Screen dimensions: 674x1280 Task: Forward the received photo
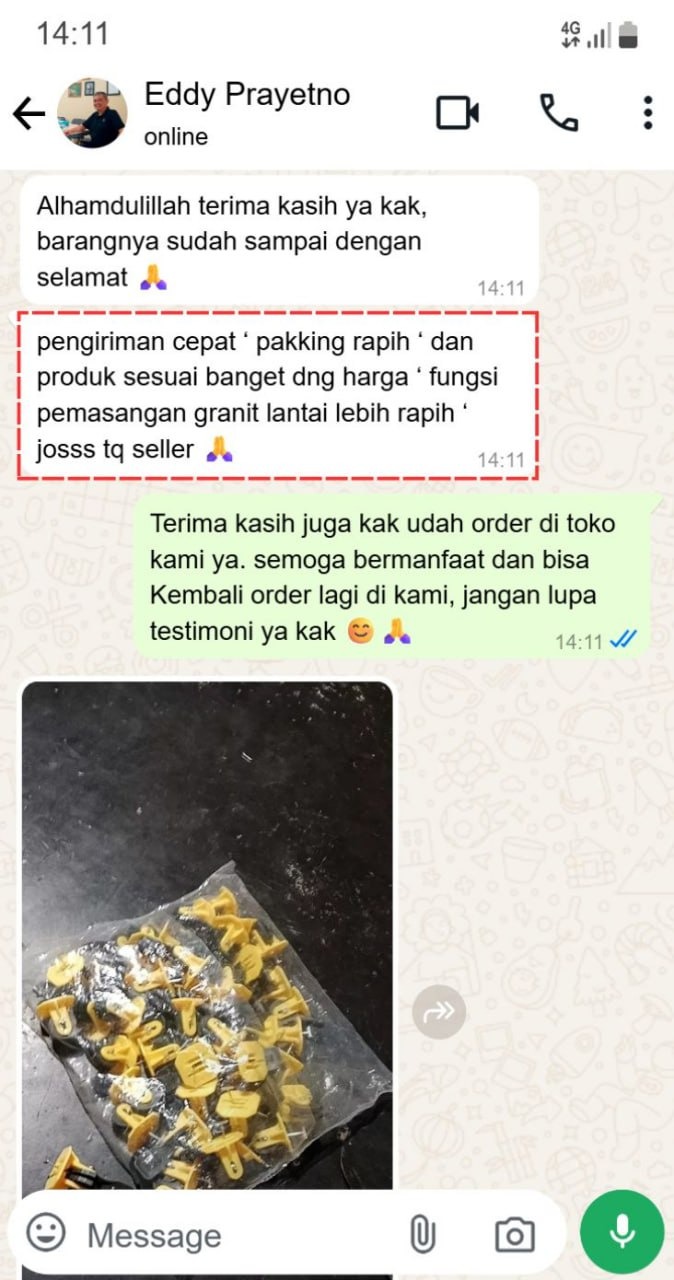(439, 1012)
